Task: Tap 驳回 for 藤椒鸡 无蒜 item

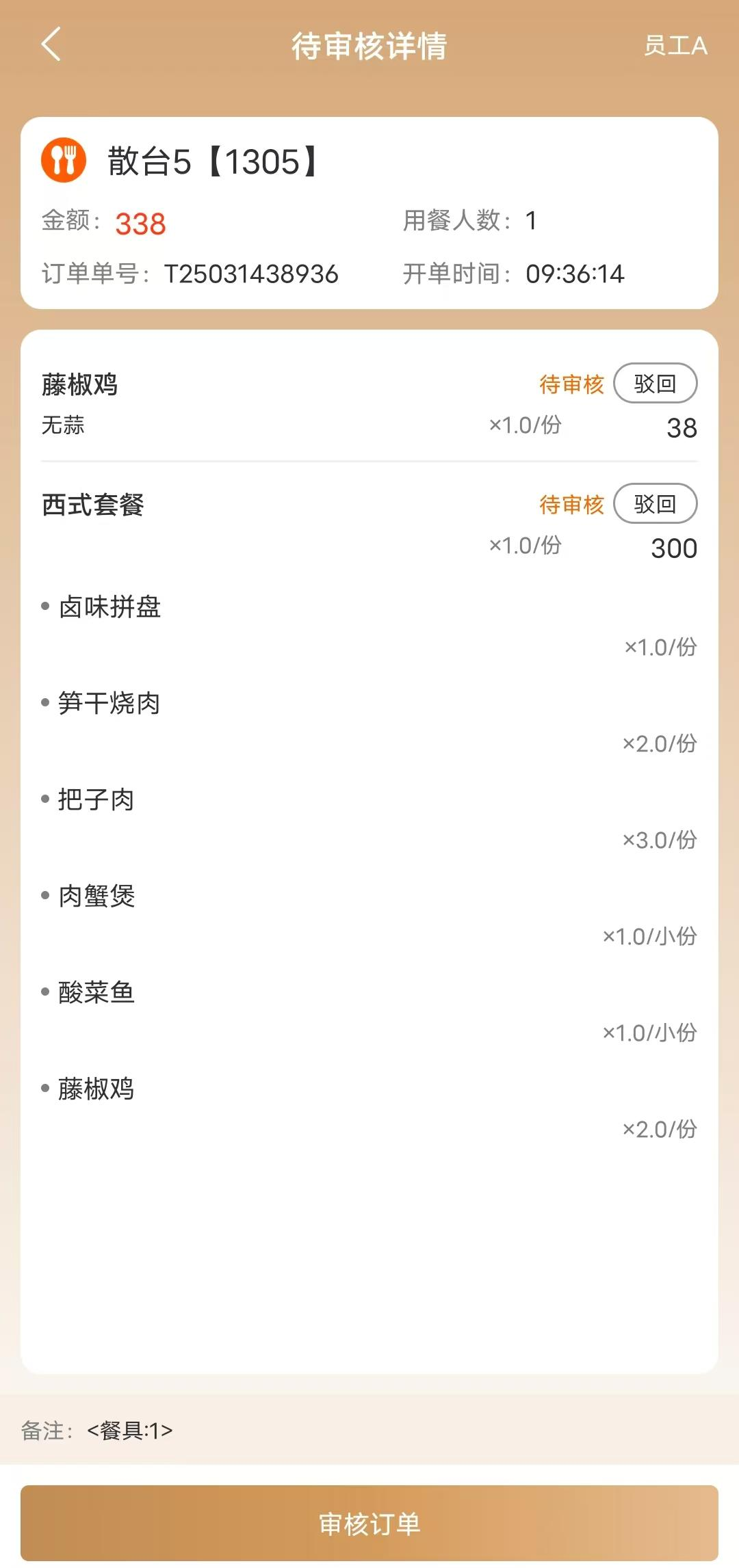Action: tap(655, 383)
